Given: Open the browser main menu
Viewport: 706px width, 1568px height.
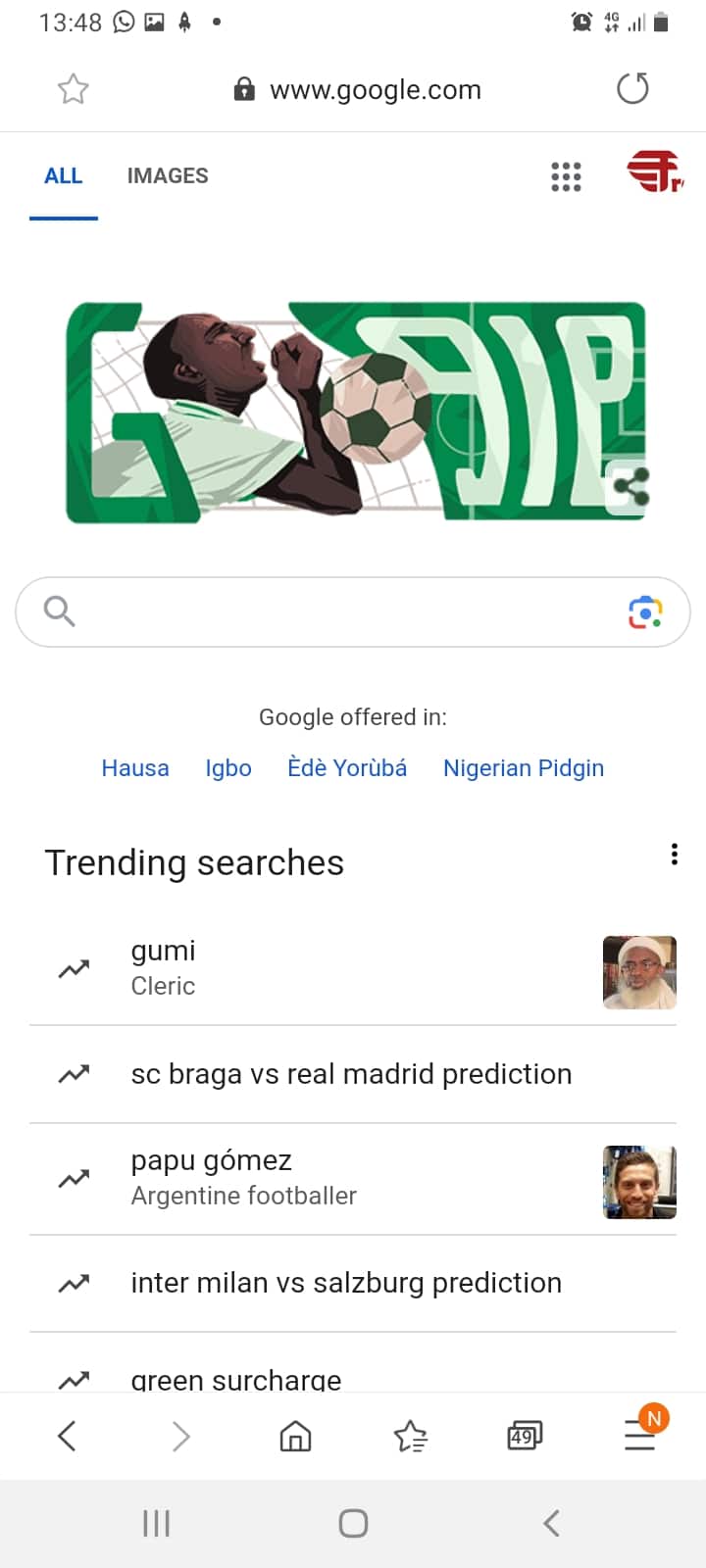Looking at the screenshot, I should point(639,1437).
